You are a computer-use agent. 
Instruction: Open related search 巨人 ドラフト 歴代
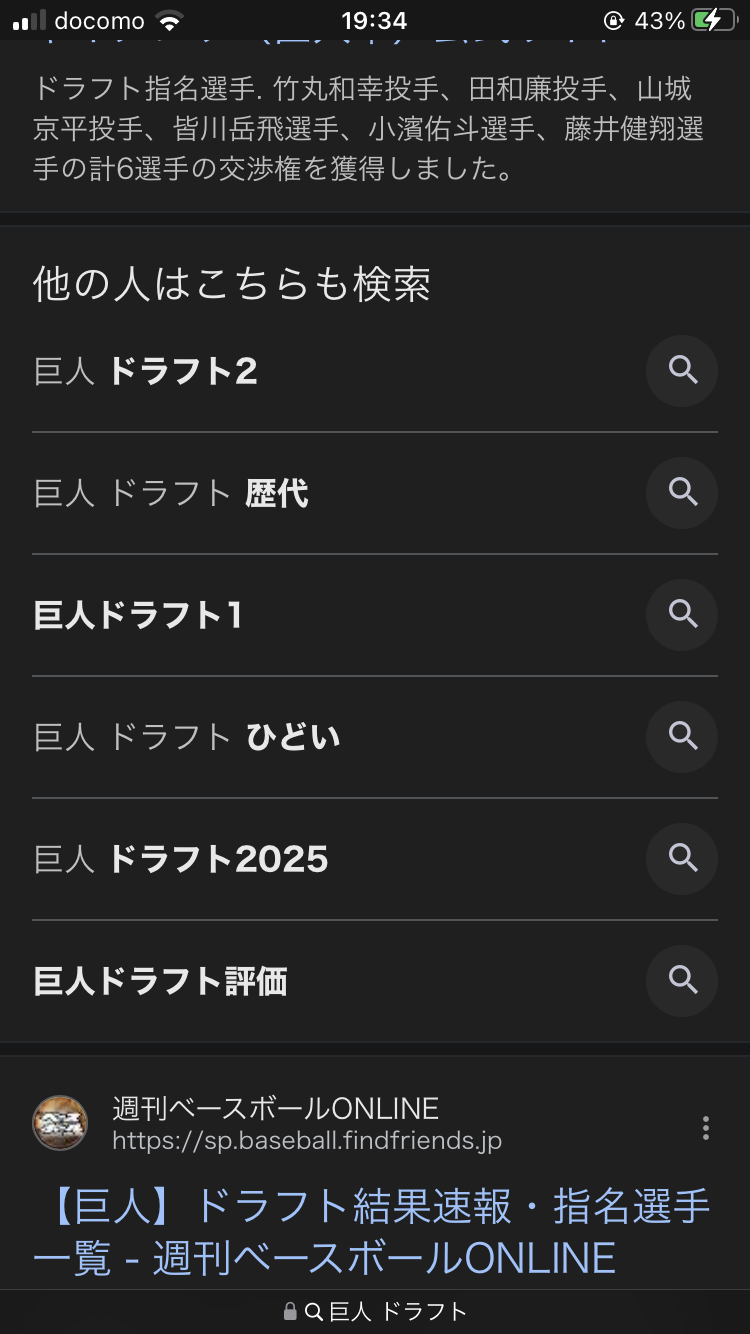[172, 493]
